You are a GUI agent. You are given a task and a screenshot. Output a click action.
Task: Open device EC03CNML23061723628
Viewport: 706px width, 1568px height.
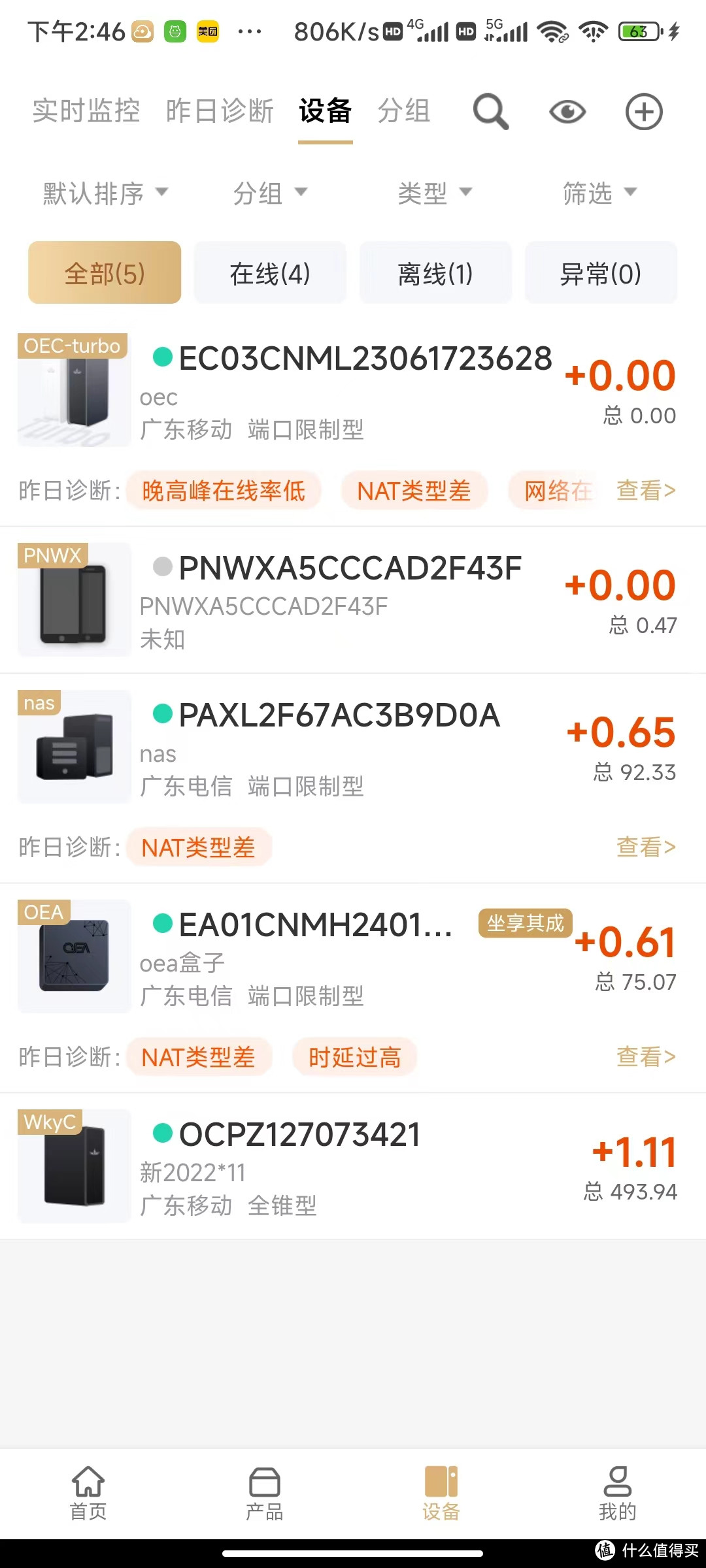(365, 360)
